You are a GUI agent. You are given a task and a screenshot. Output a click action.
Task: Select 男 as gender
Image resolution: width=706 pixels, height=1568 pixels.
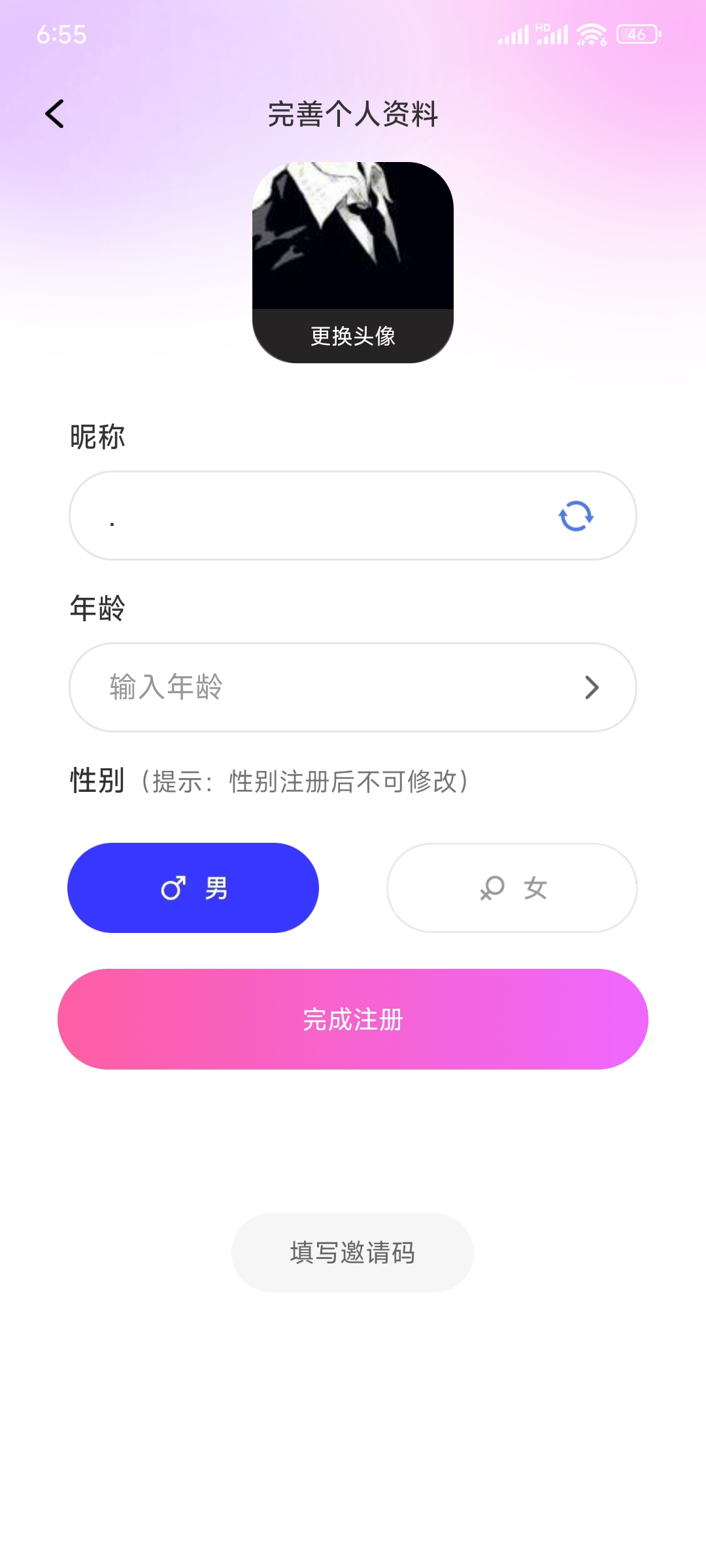[193, 887]
